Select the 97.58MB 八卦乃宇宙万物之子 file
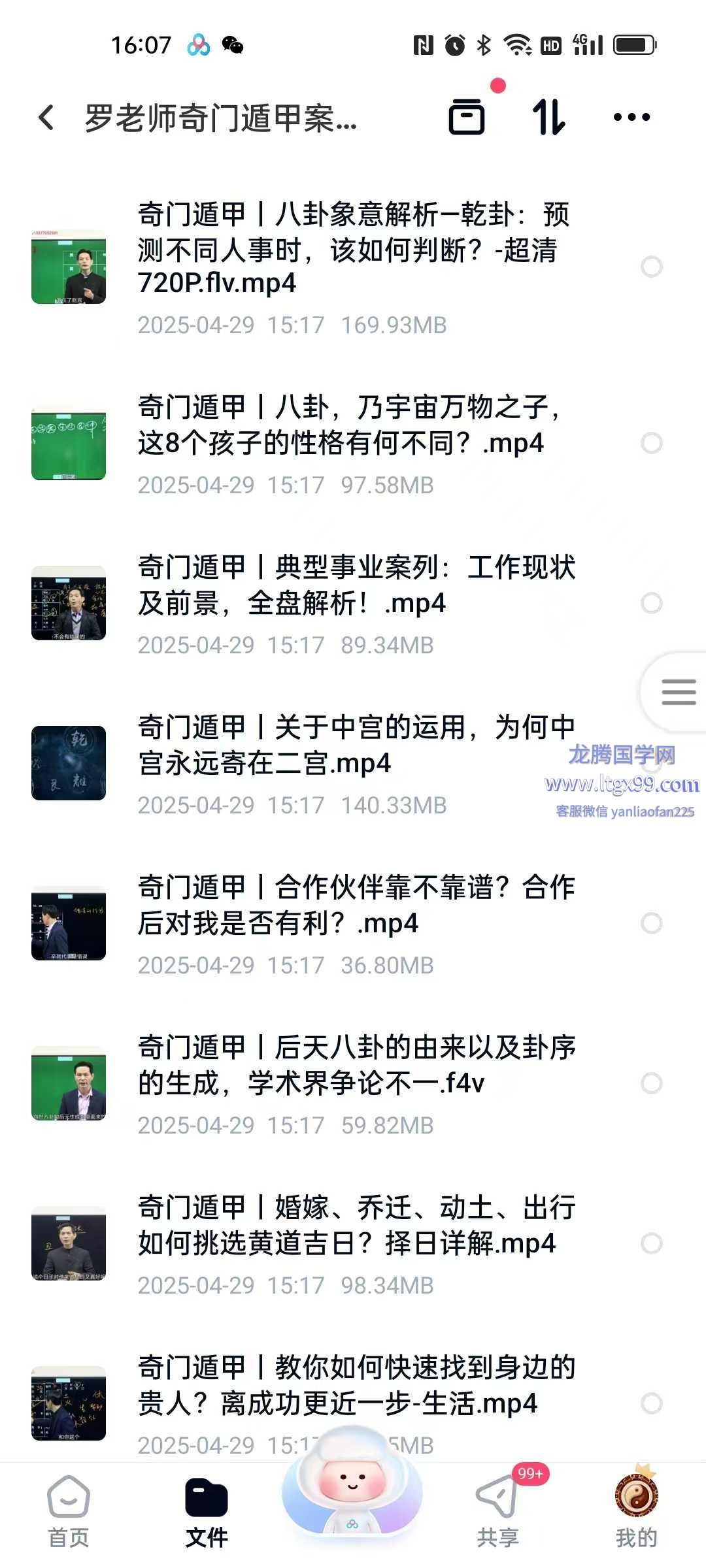This screenshot has height=1568, width=706. [x=652, y=443]
